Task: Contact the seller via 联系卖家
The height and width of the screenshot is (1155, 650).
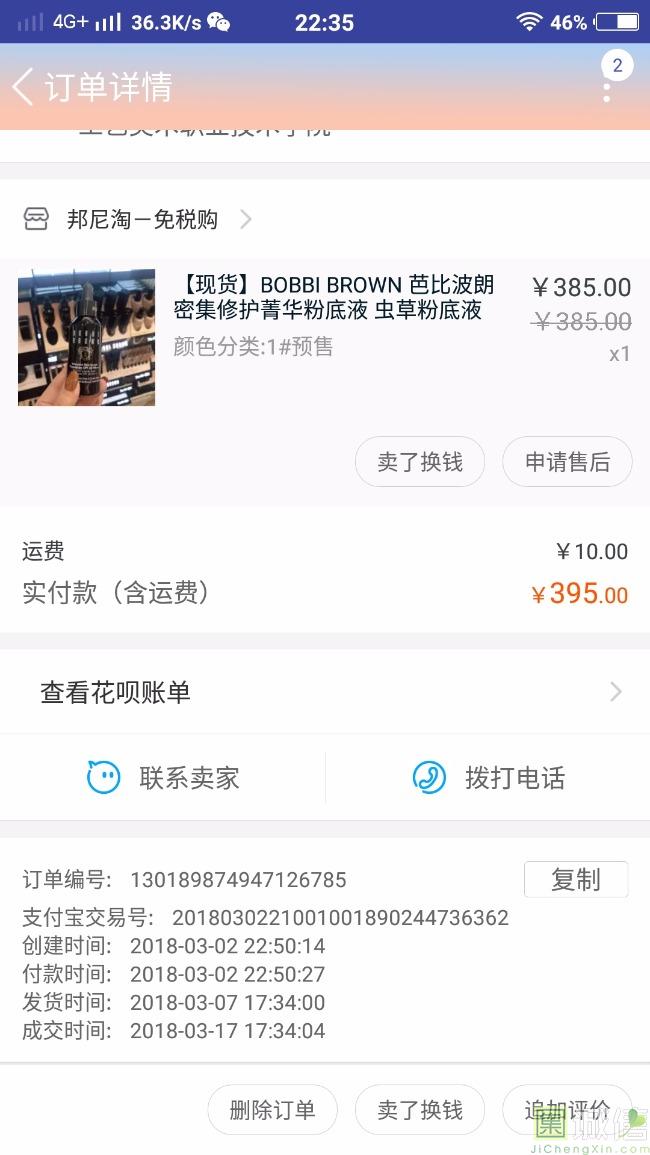Action: pyautogui.click(x=163, y=778)
